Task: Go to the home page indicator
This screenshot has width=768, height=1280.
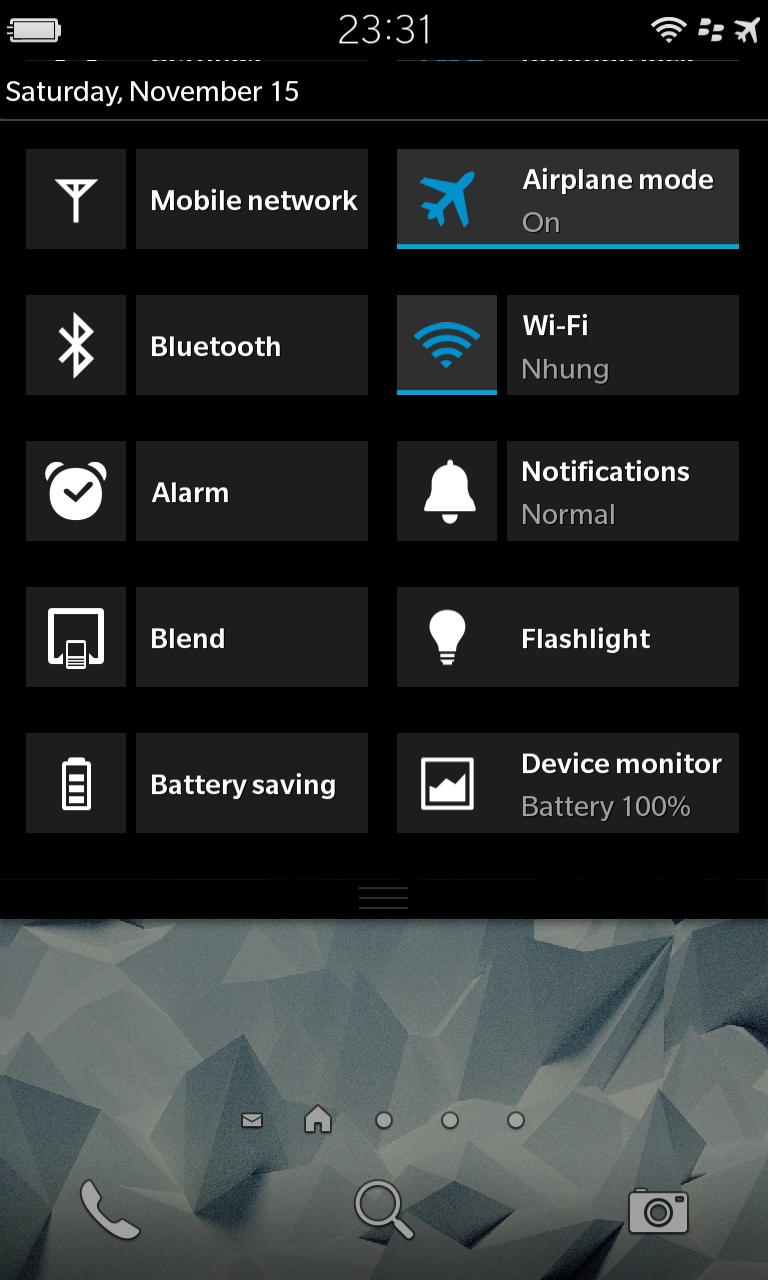Action: (318, 1120)
